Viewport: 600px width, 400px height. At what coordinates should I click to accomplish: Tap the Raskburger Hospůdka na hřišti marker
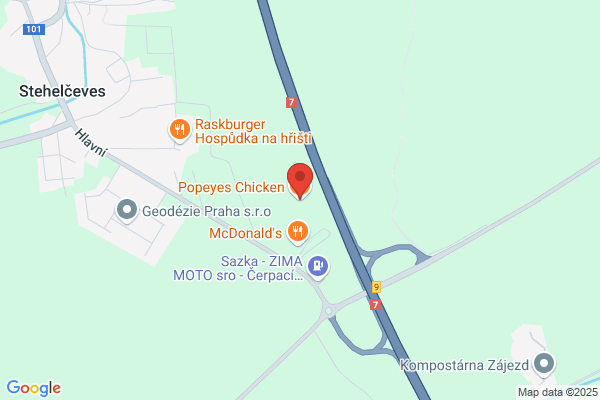pyautogui.click(x=179, y=128)
